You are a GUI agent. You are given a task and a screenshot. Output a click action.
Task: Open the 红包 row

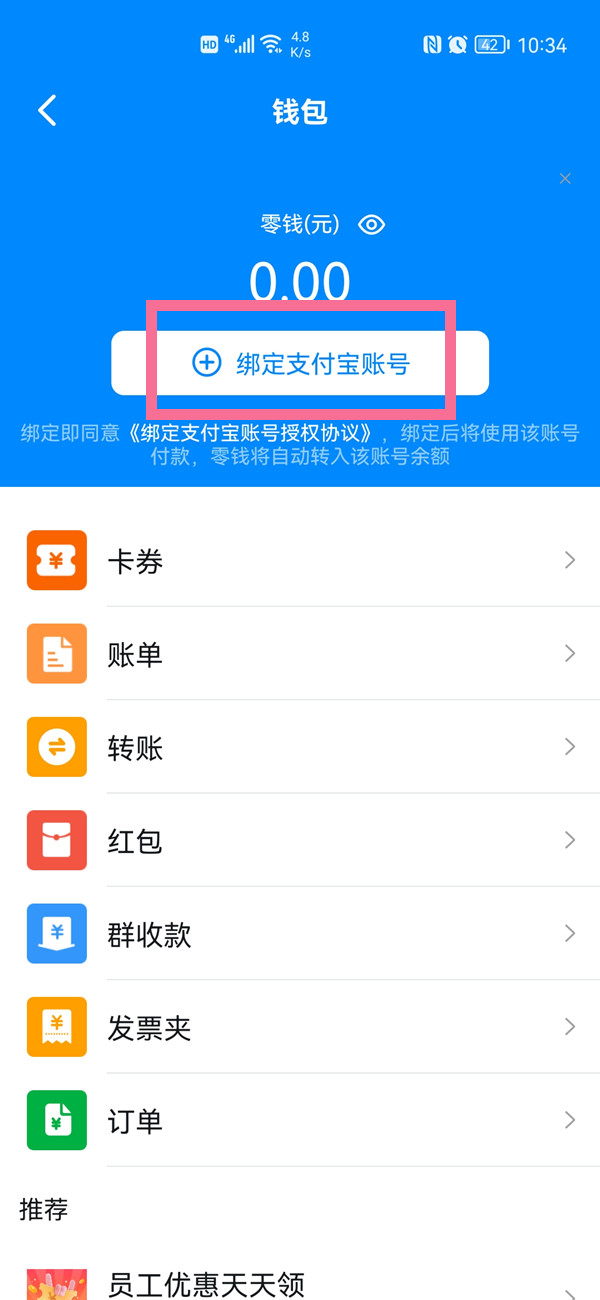pos(300,840)
